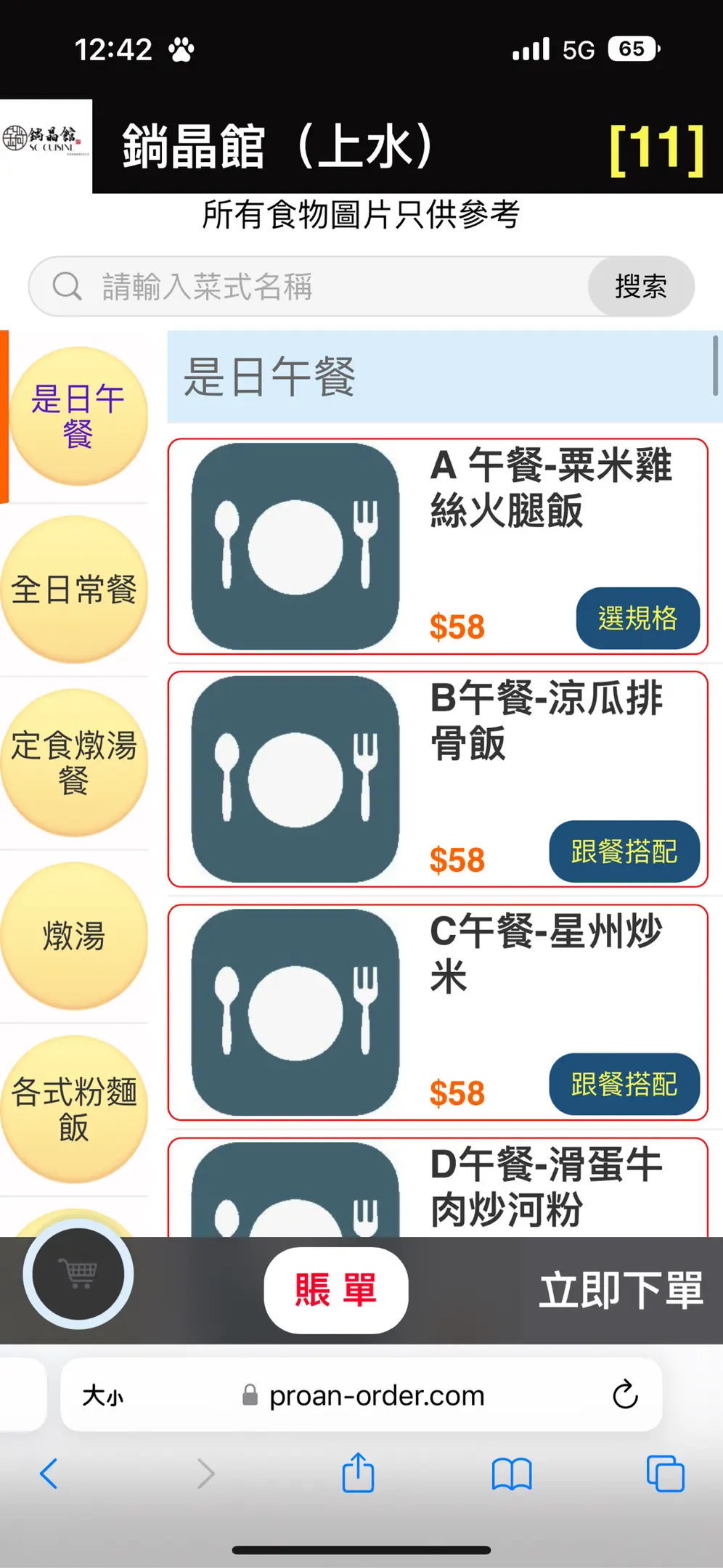Open the shopping cart icon
The height and width of the screenshot is (1568, 723).
coord(78,1274)
